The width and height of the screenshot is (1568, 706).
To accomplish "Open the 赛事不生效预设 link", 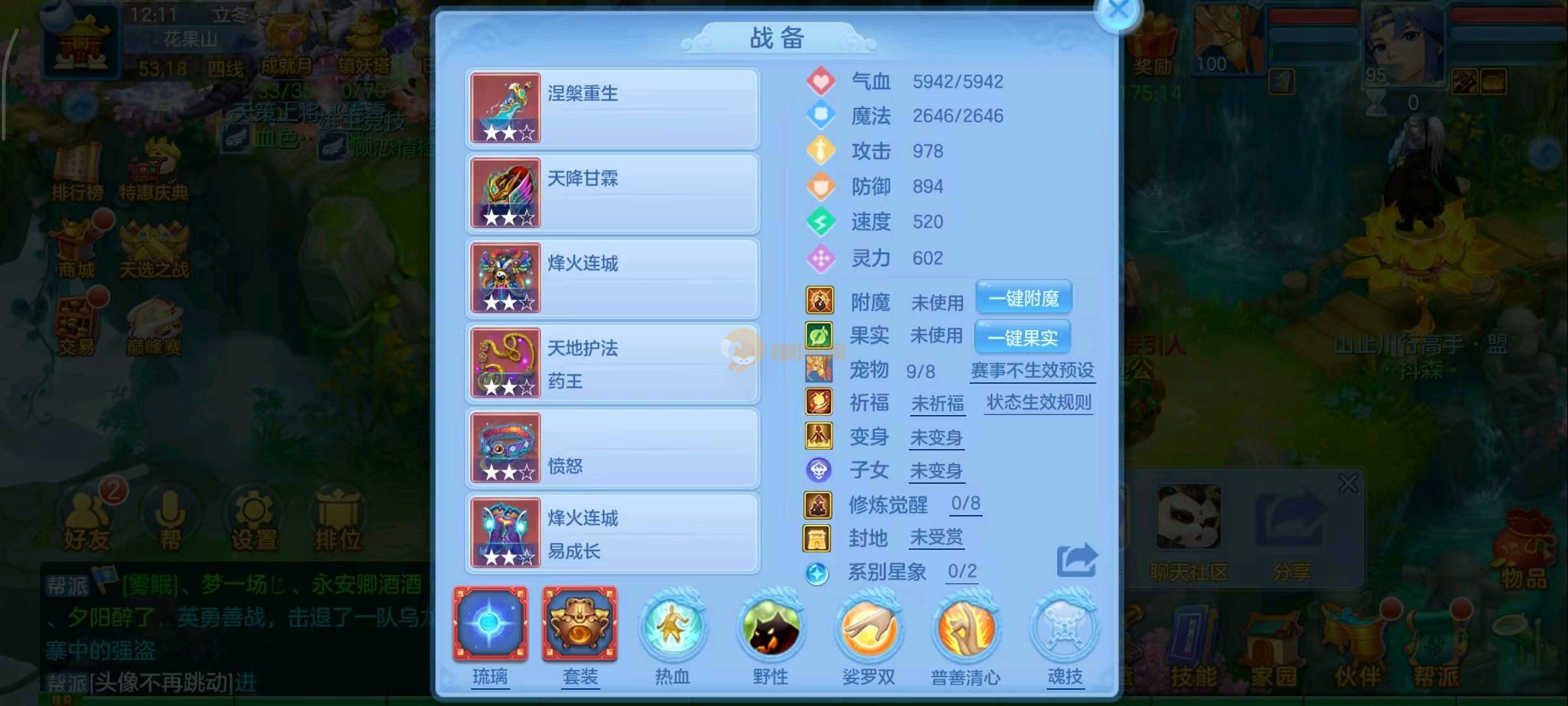I will (1032, 371).
